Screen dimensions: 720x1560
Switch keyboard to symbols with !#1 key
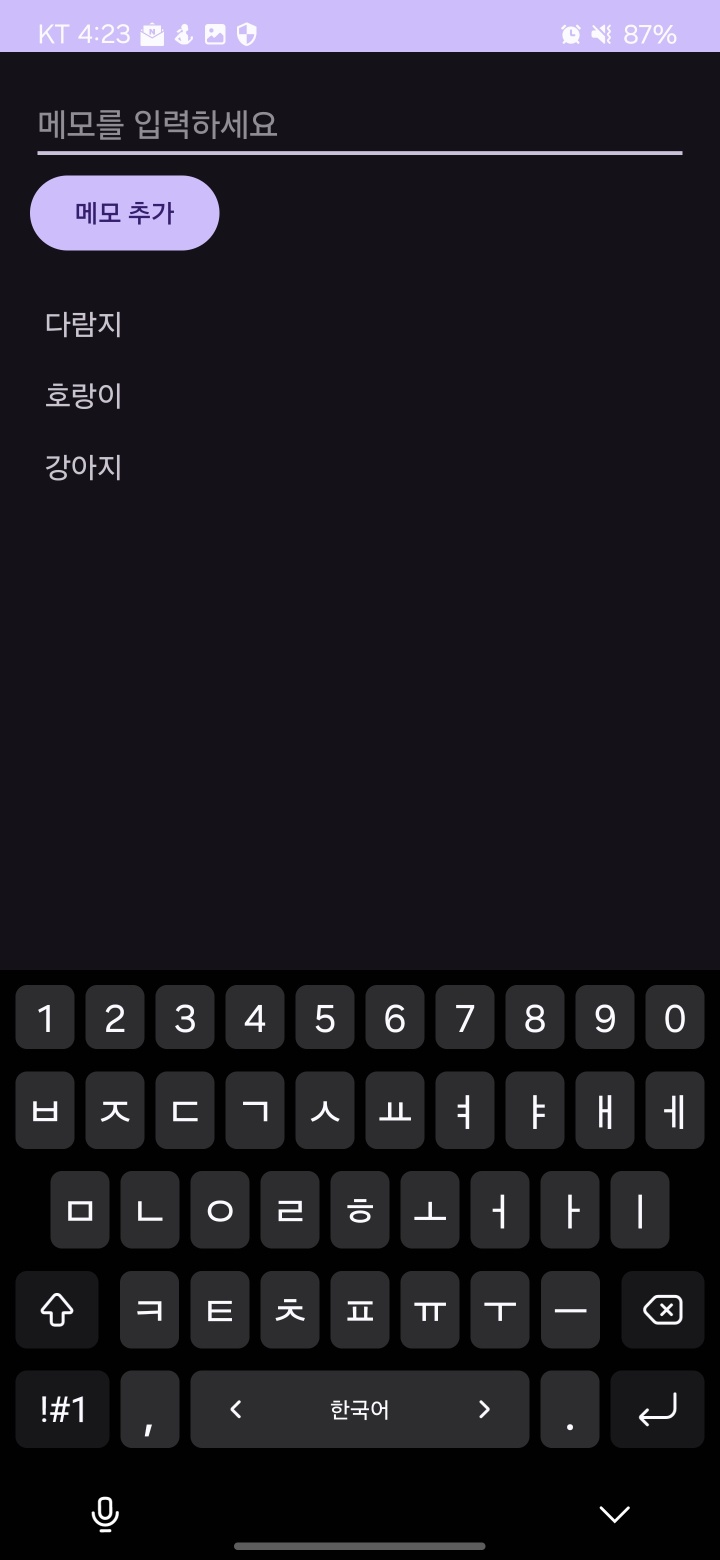pyautogui.click(x=63, y=1410)
